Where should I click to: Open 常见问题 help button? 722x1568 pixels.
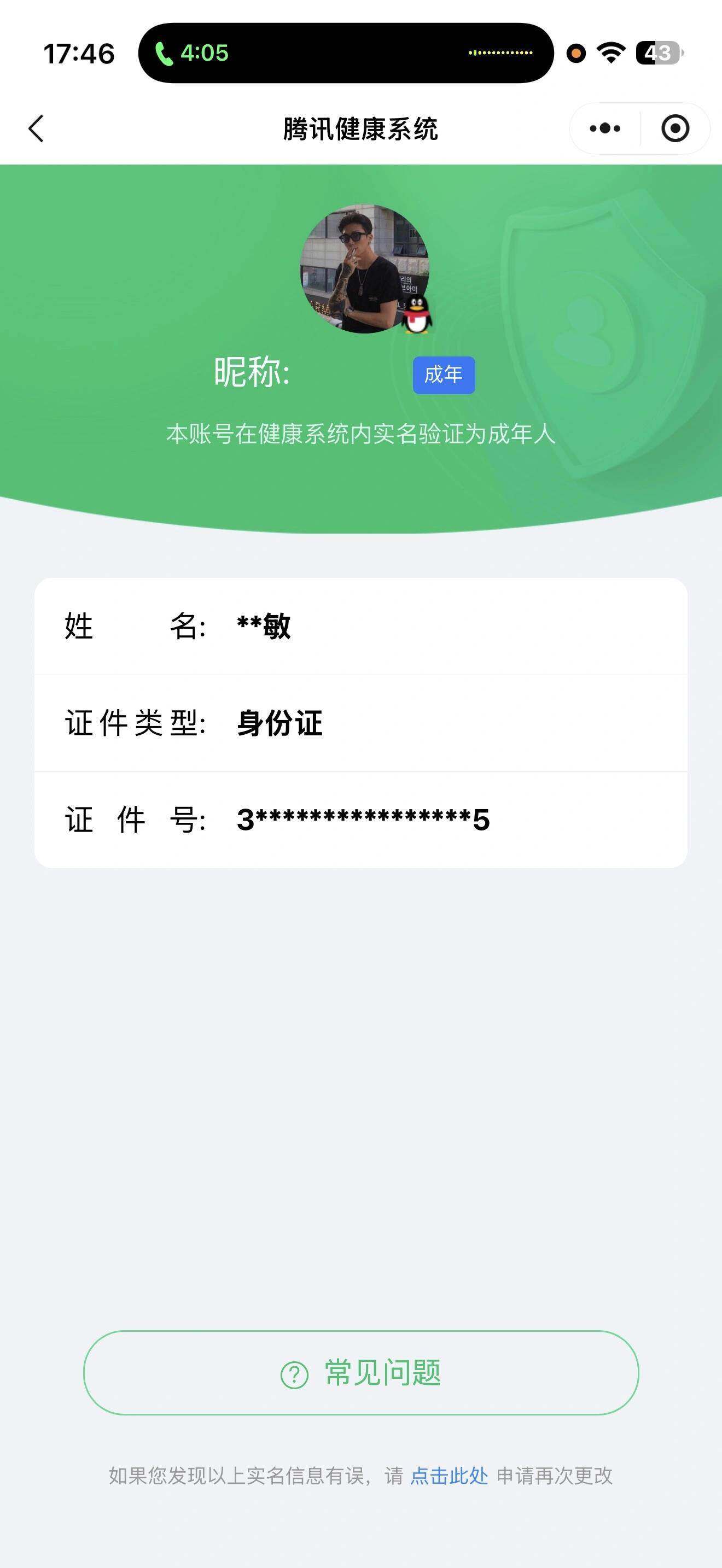pos(361,1373)
